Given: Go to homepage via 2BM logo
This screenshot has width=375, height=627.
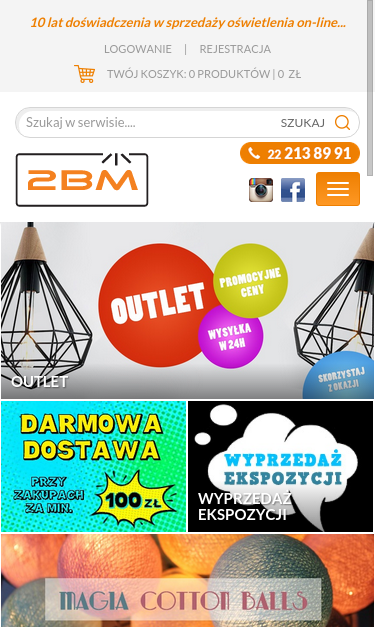Looking at the screenshot, I should pyautogui.click(x=82, y=180).
